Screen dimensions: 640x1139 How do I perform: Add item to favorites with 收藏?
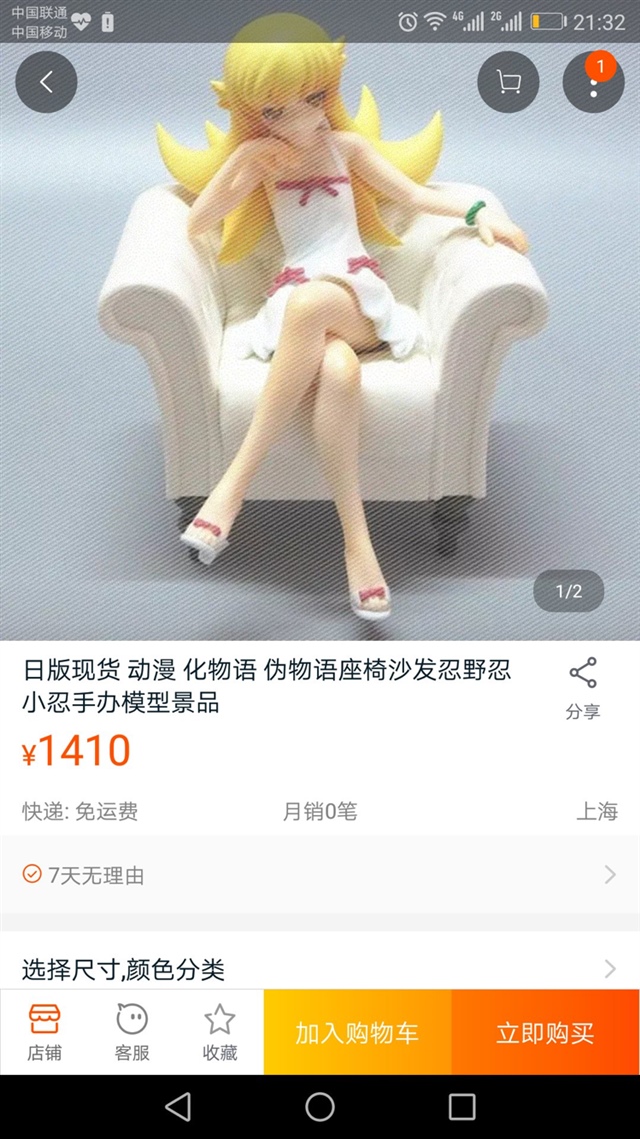click(219, 1032)
